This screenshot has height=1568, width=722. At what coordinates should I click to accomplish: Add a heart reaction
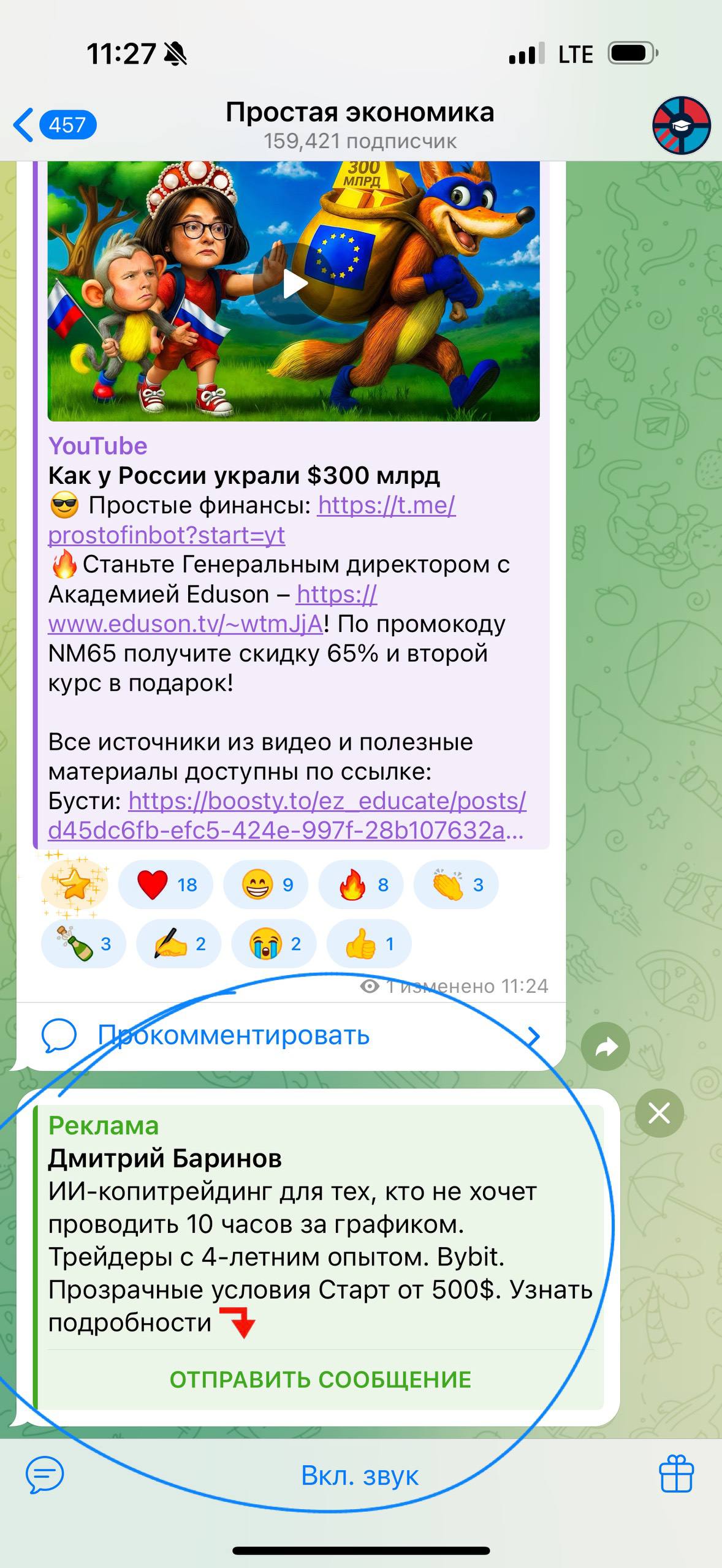[165, 884]
